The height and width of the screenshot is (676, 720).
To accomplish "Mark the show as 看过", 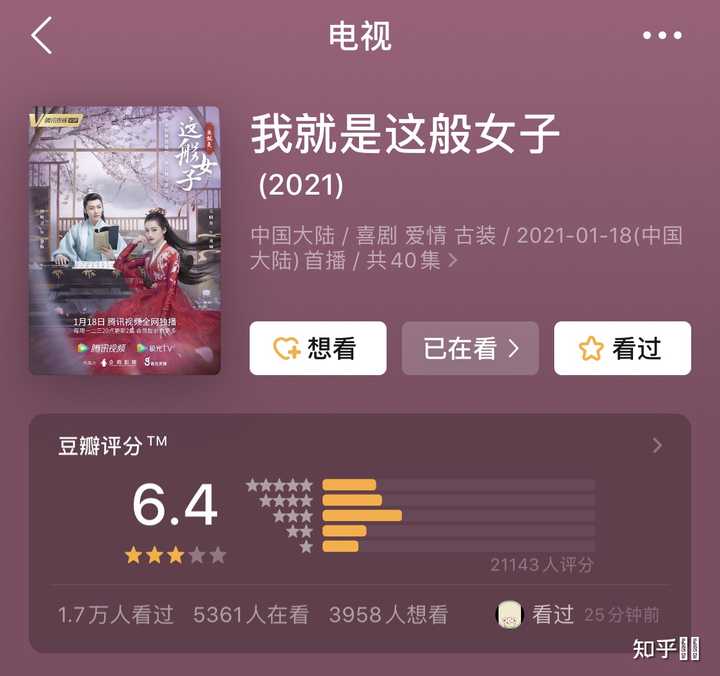I will tap(622, 348).
